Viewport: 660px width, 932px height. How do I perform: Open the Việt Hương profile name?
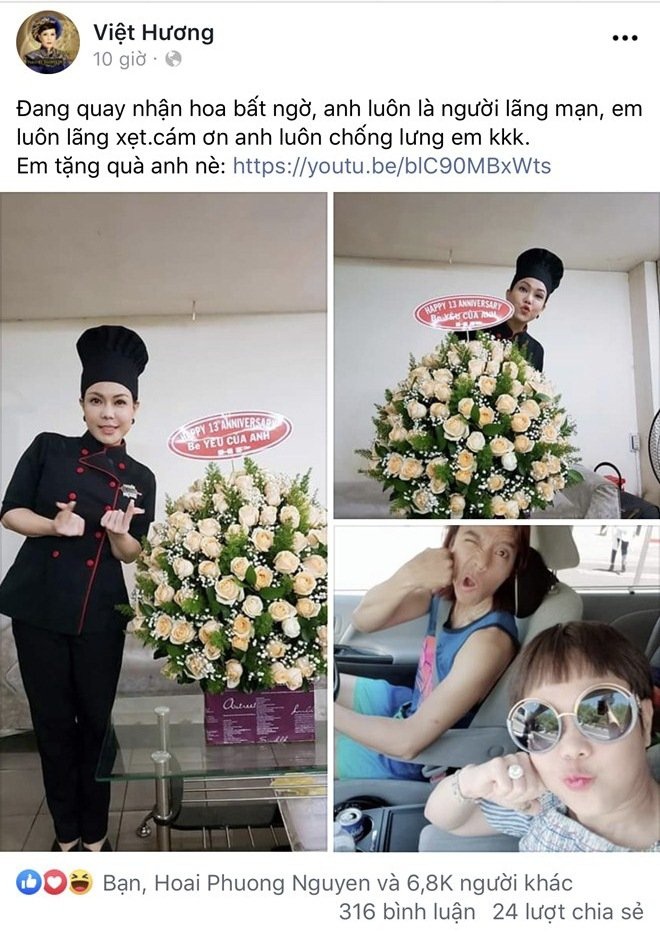point(153,32)
